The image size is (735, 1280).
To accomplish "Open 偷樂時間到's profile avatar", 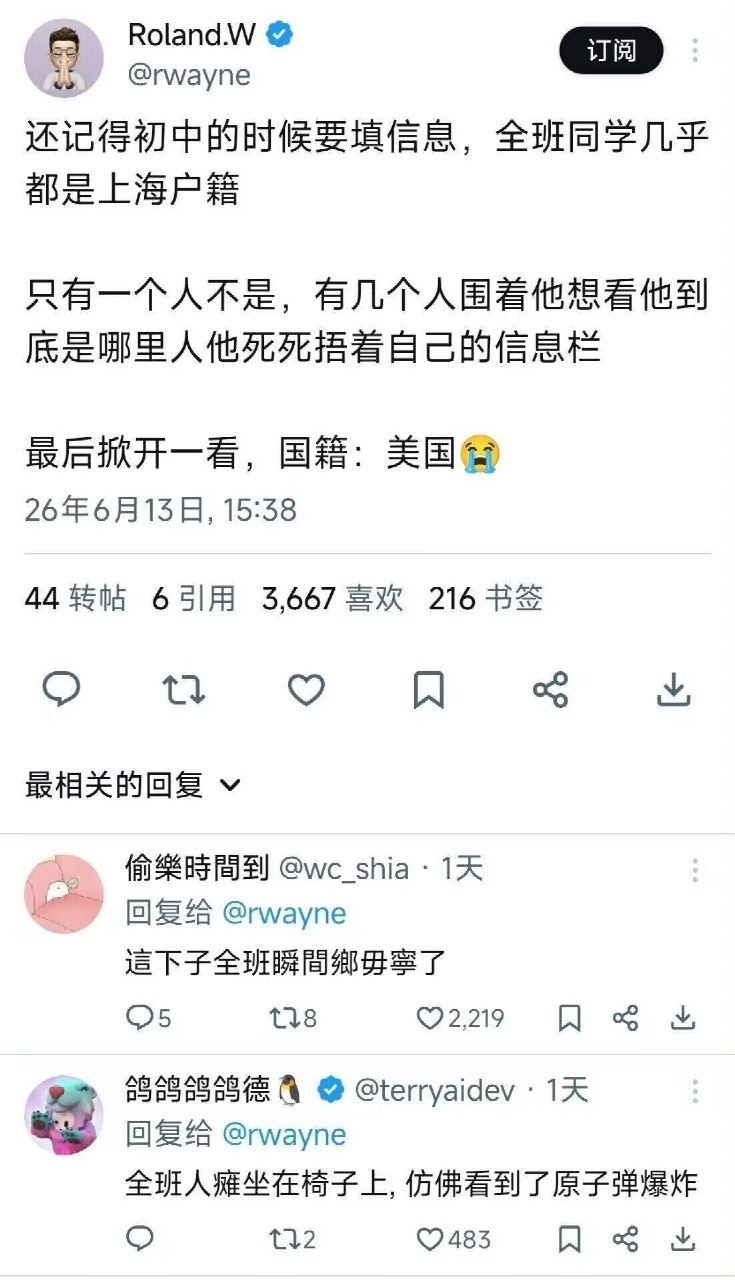I will pyautogui.click(x=64, y=894).
